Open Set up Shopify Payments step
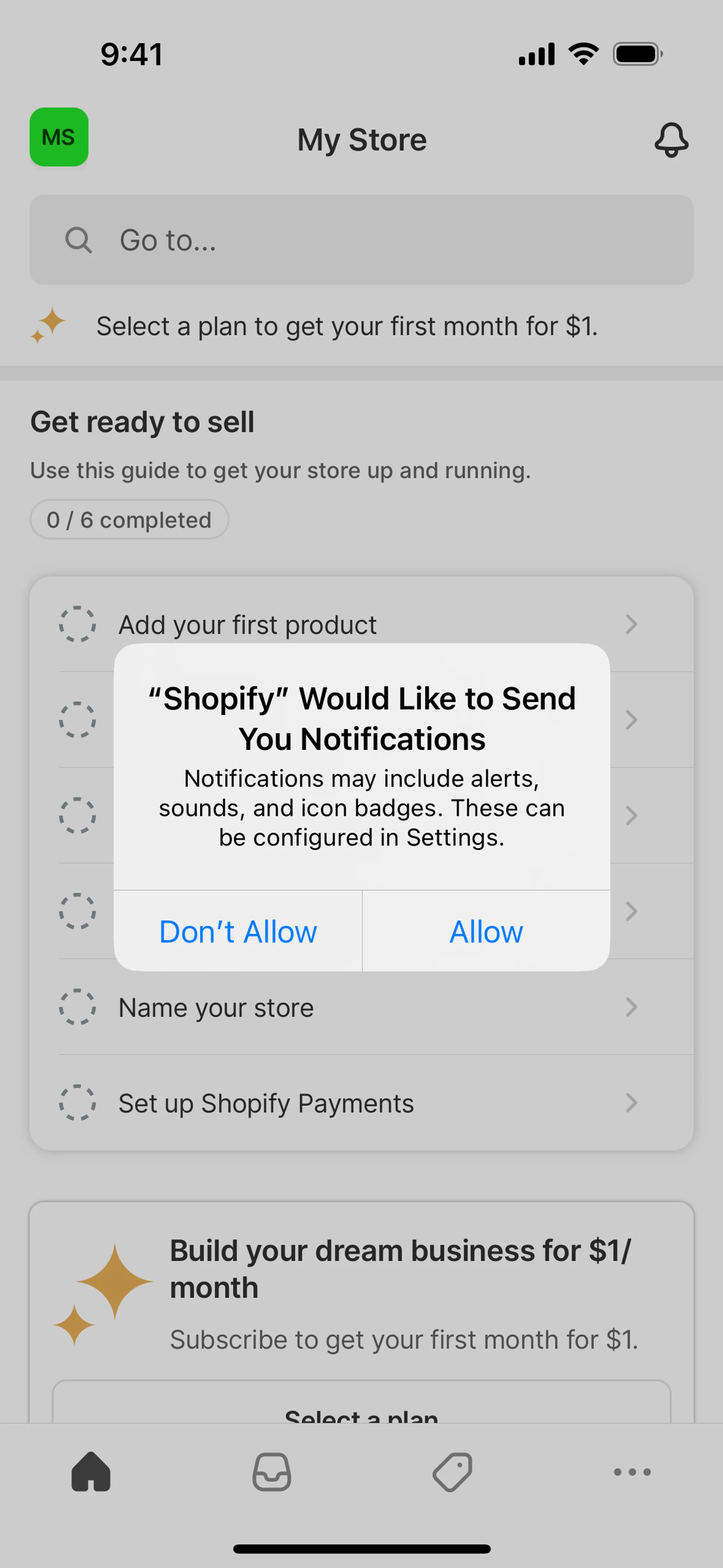The width and height of the screenshot is (723, 1568). 361,1103
